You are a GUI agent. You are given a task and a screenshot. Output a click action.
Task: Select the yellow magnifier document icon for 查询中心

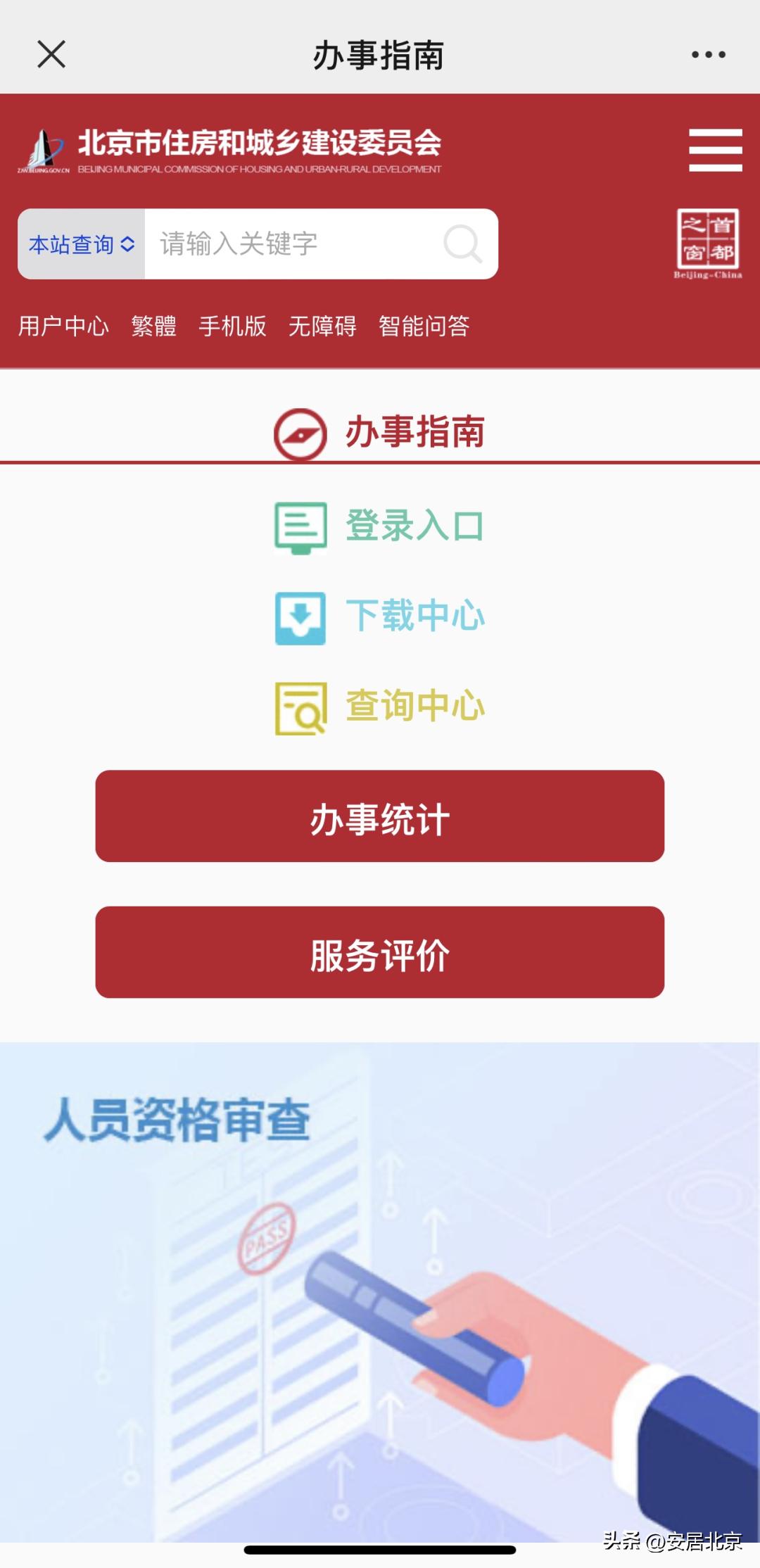click(301, 709)
